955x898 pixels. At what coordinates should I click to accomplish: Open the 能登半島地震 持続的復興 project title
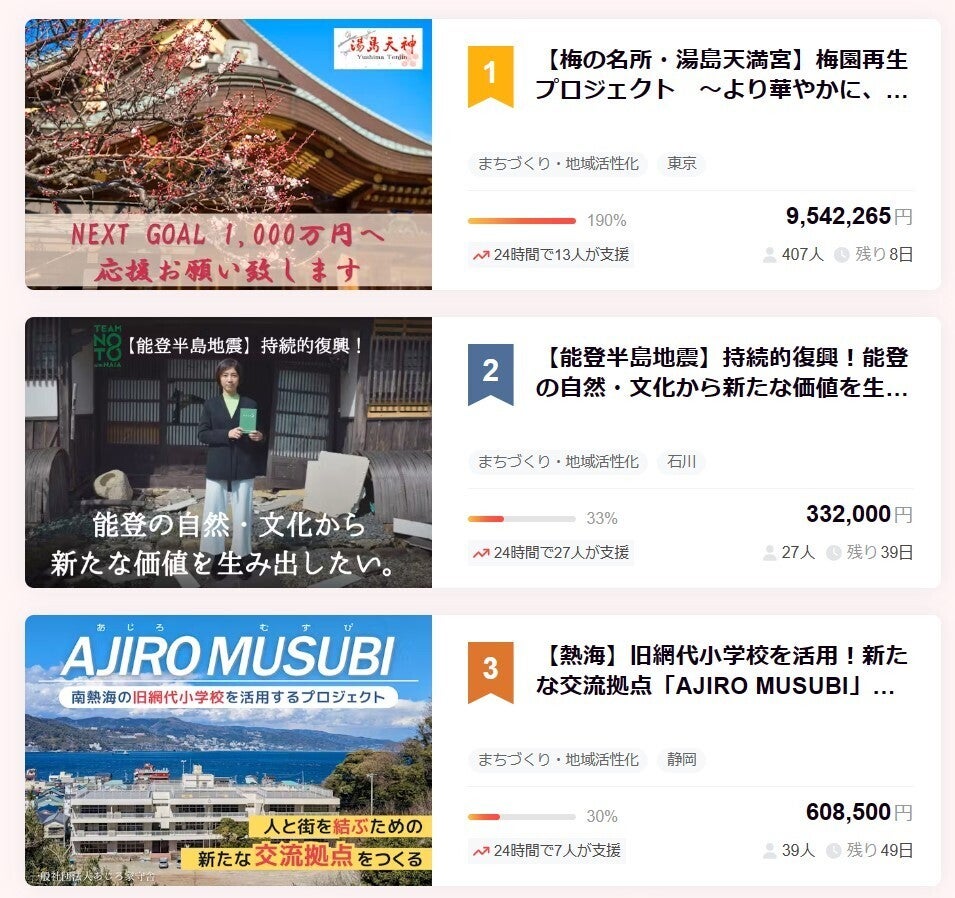(720, 373)
